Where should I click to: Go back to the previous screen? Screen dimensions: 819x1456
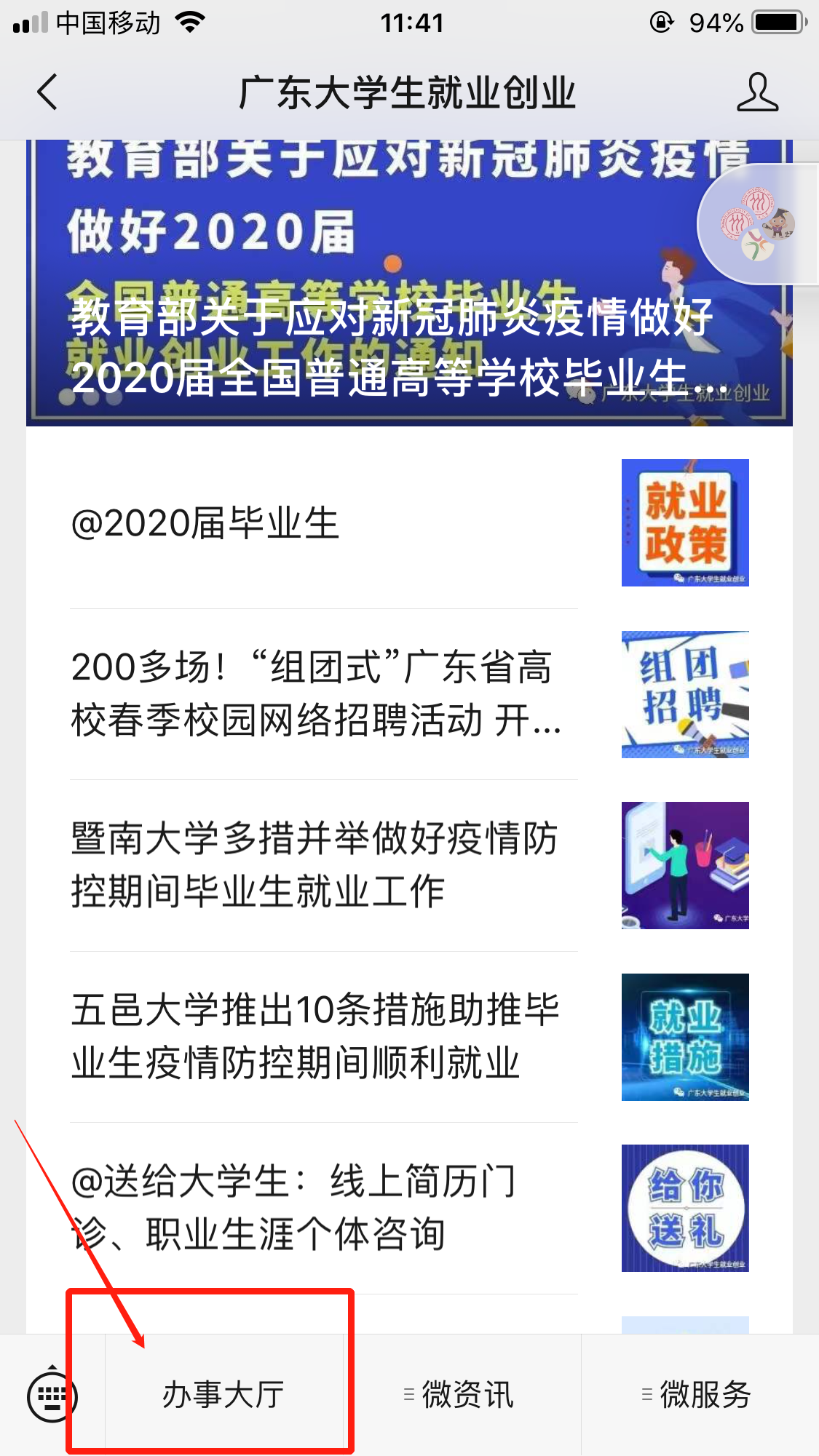tap(47, 92)
